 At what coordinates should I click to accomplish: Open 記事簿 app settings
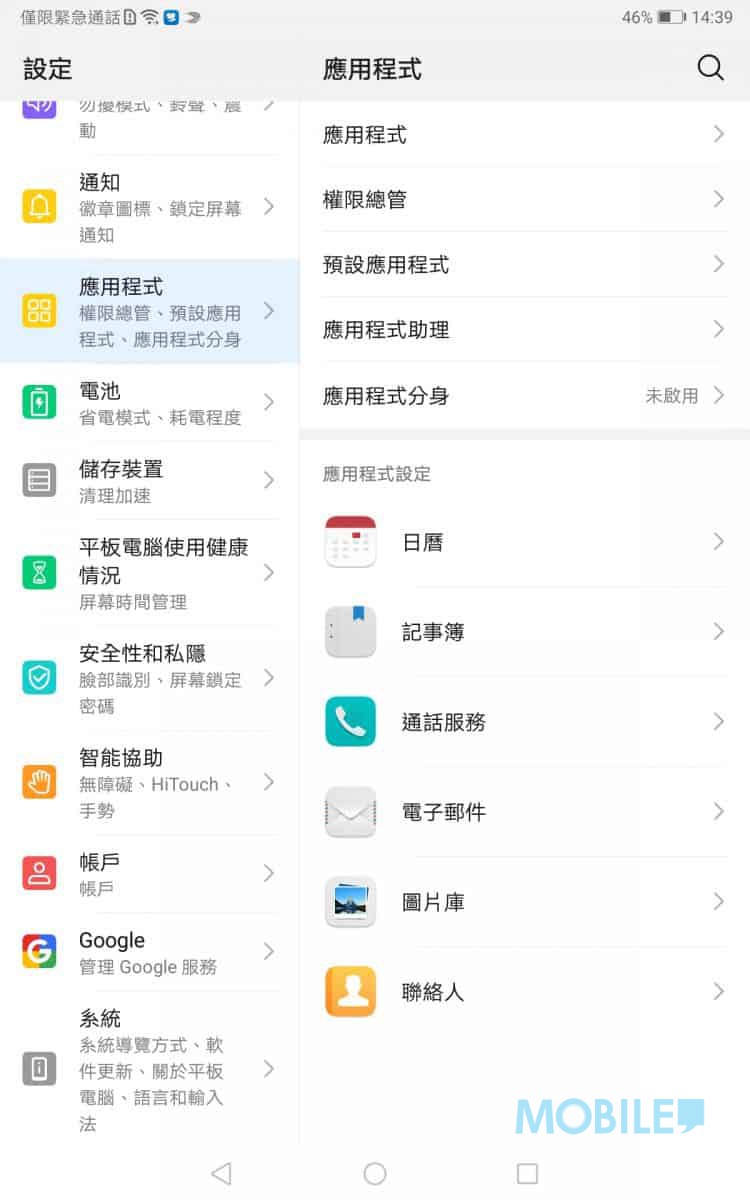[525, 632]
